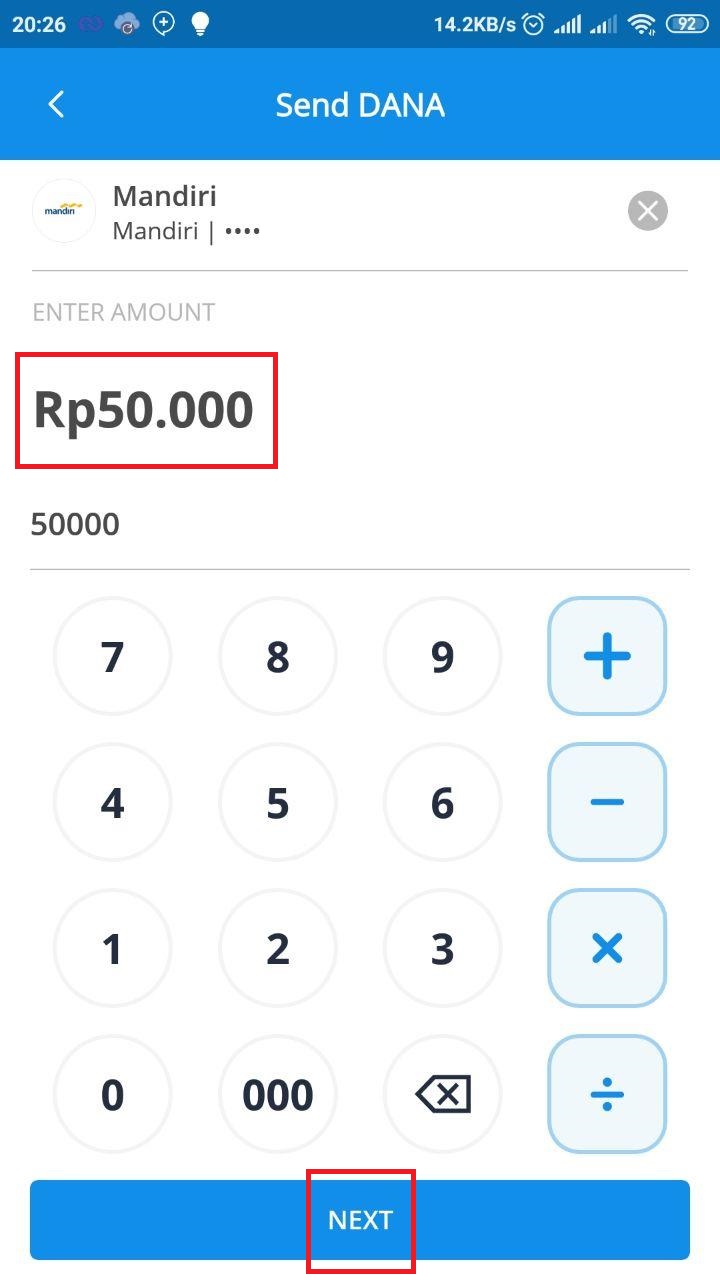Image resolution: width=720 pixels, height=1280 pixels.
Task: Enter digit 2 on the keypad
Action: [x=278, y=949]
